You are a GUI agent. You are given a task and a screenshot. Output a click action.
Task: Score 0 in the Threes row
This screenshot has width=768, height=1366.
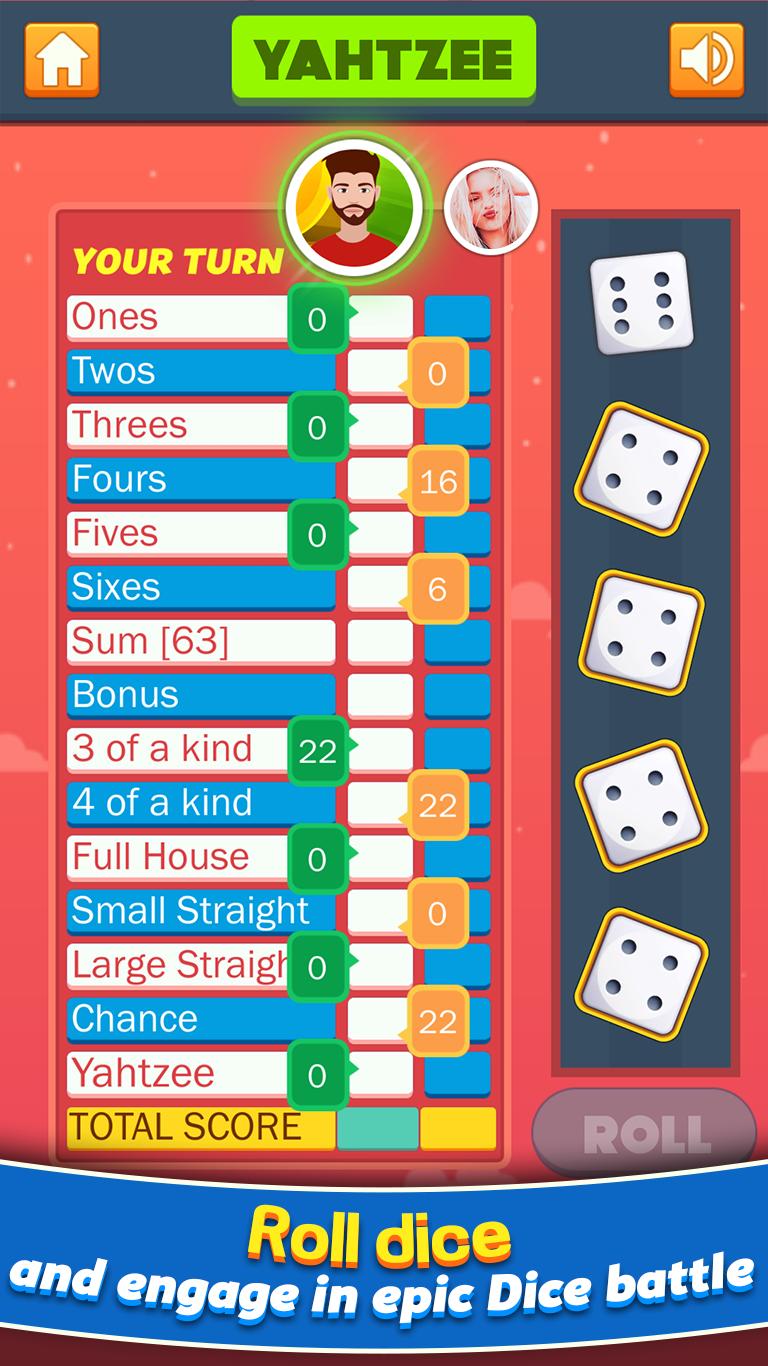pyautogui.click(x=317, y=427)
